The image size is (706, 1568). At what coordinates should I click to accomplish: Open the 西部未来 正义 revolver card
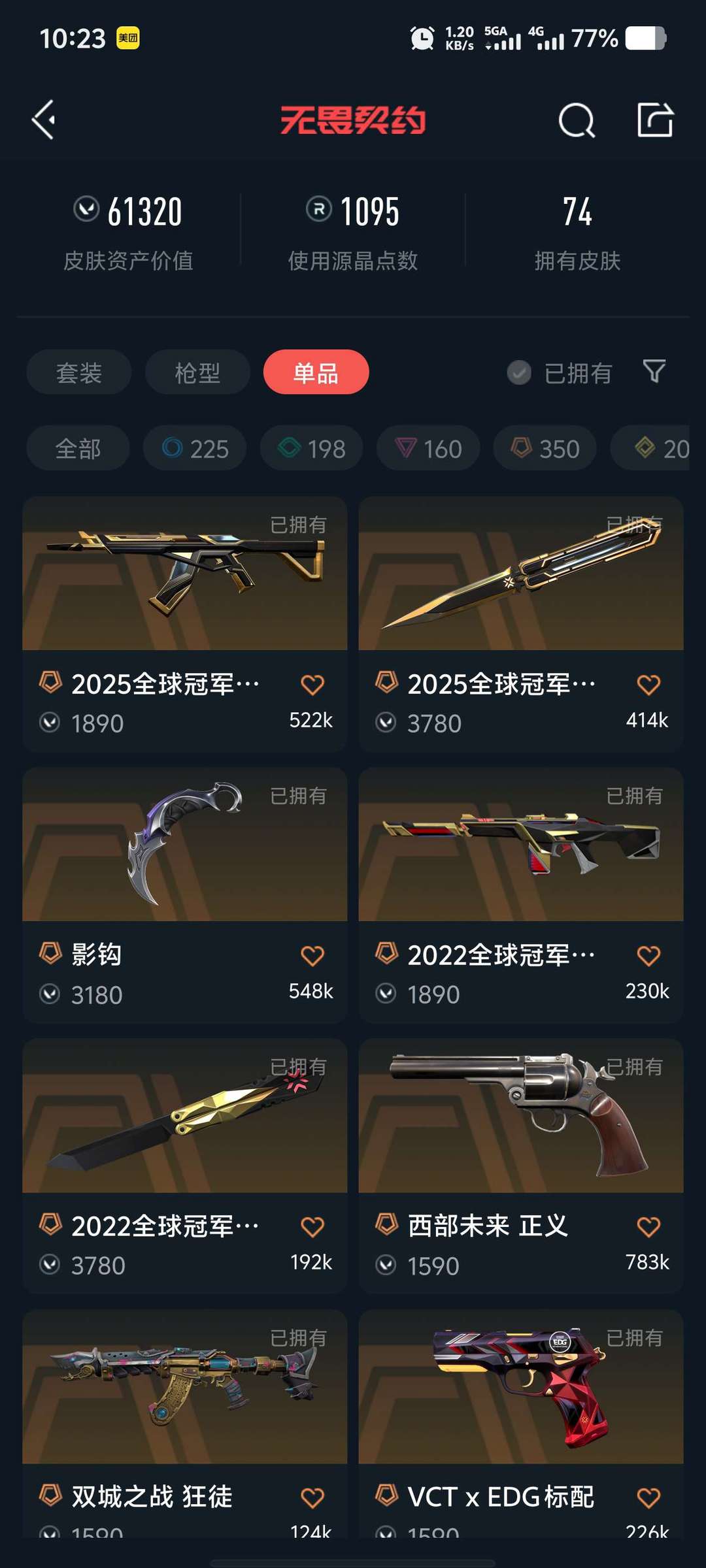521,1120
